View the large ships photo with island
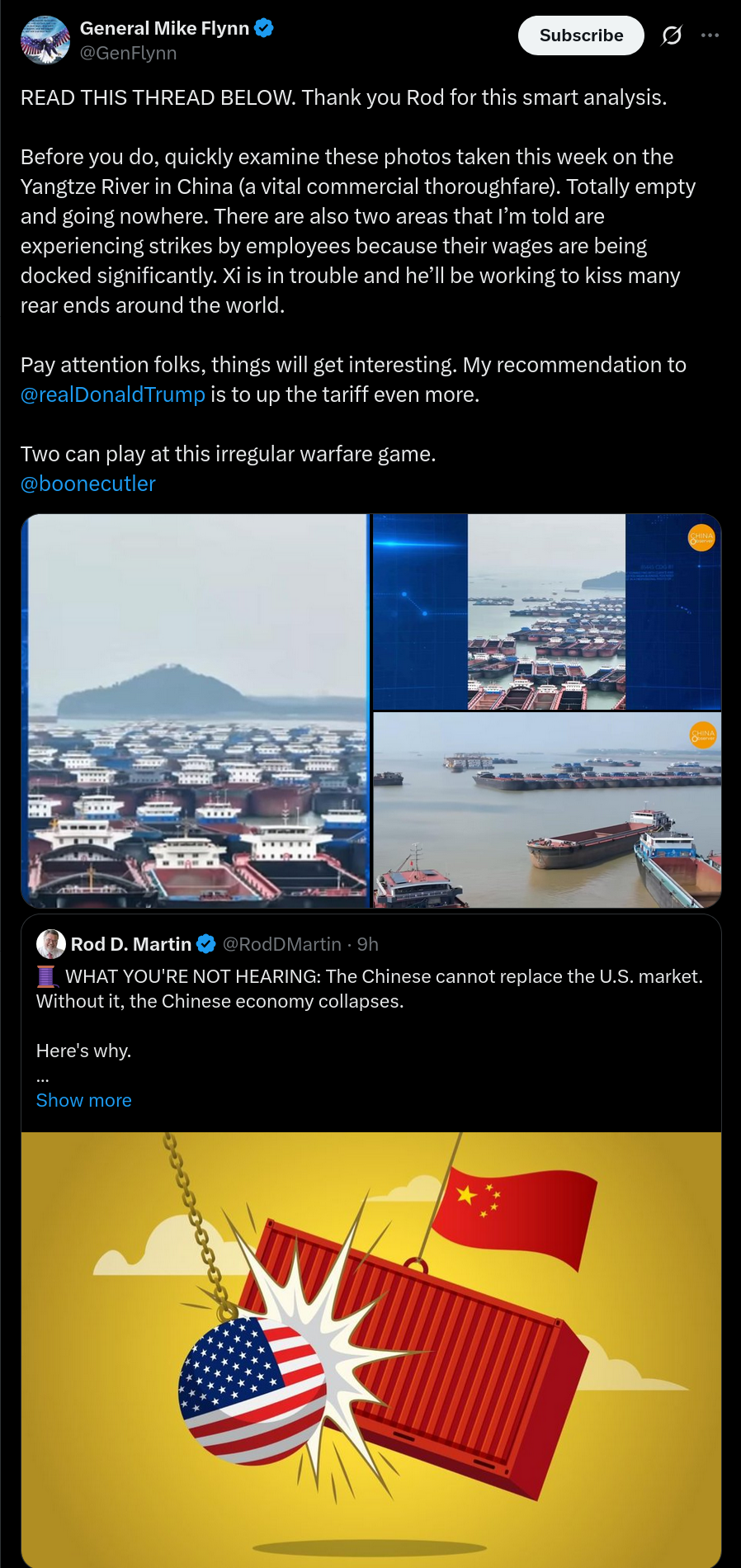 tap(196, 711)
